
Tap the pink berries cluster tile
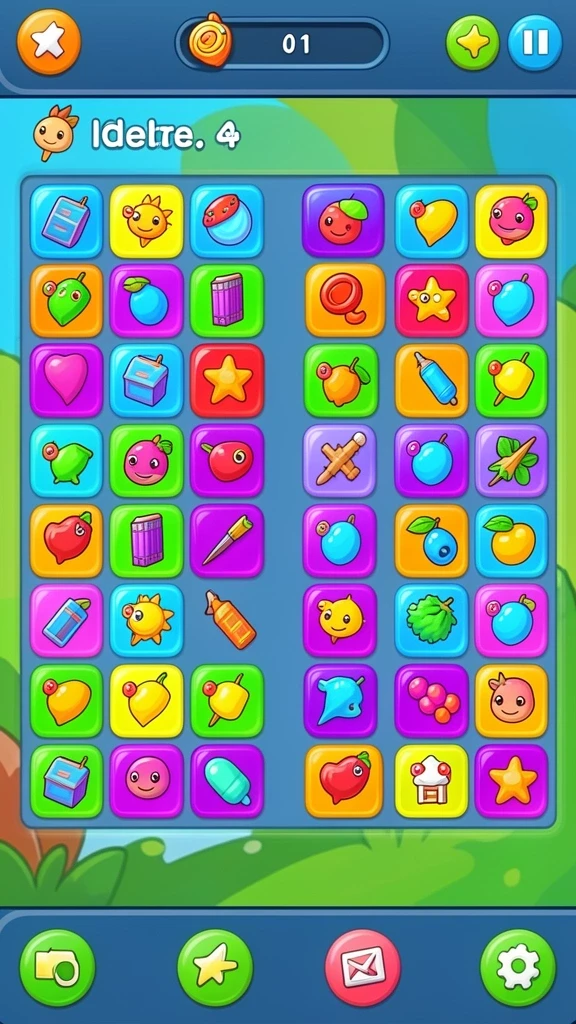tap(431, 700)
